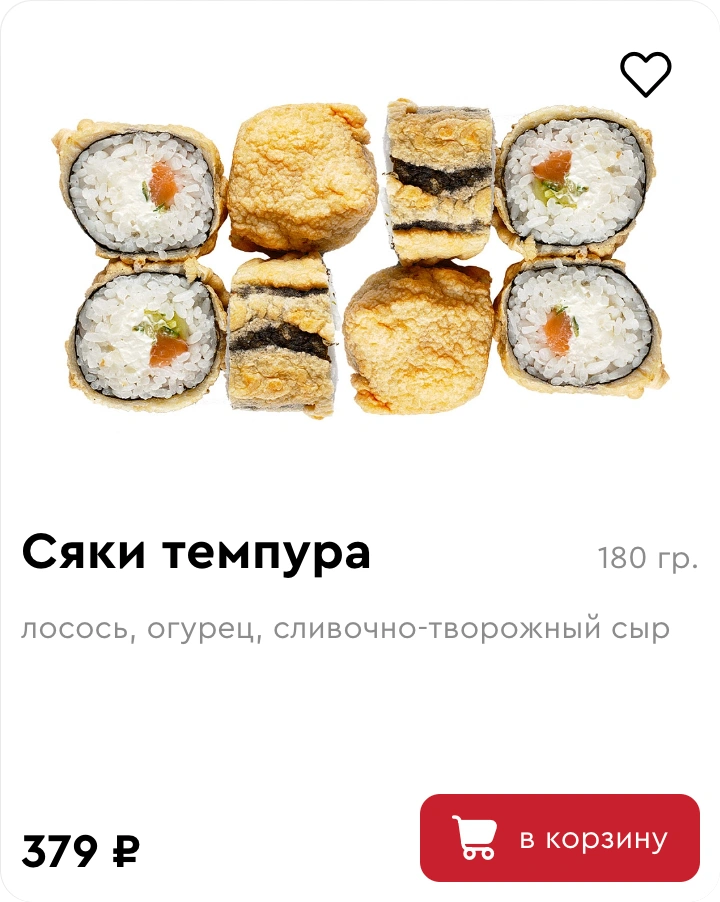Screen dimensions: 720x902
Task: Click the 180 гр. weight label
Action: point(646,557)
